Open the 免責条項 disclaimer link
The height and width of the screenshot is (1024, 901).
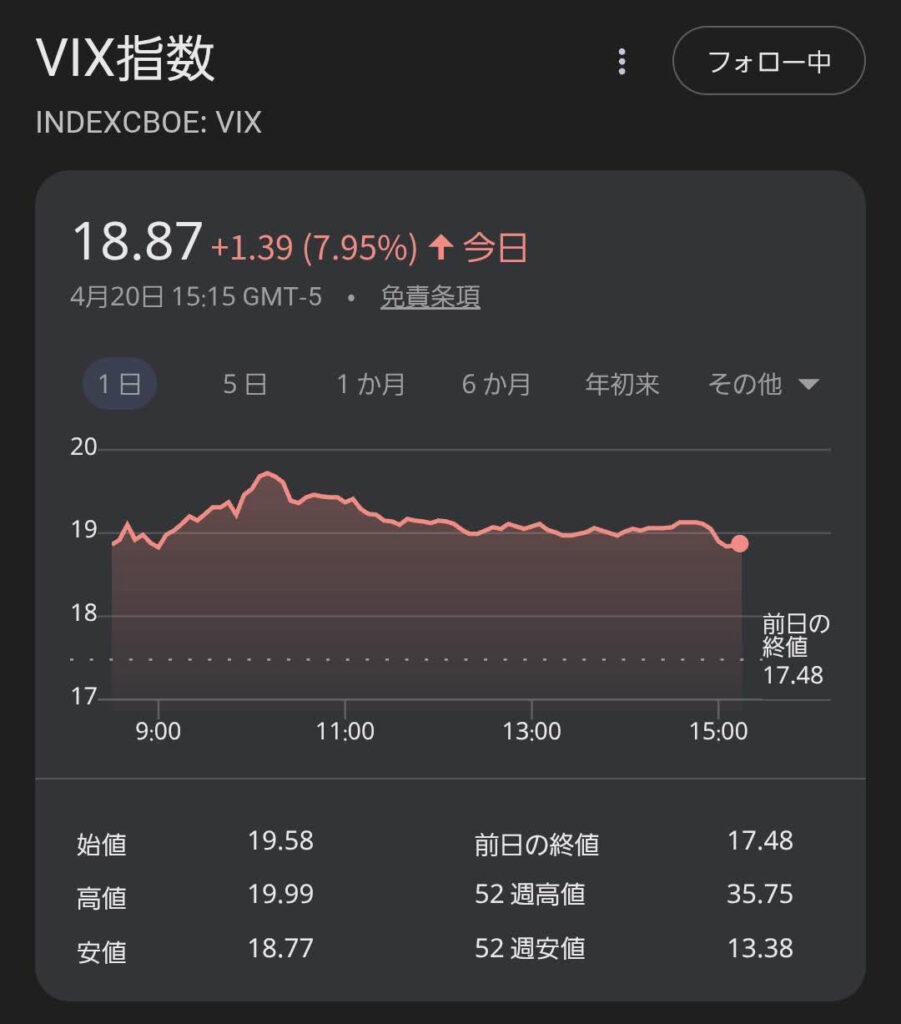(x=430, y=297)
